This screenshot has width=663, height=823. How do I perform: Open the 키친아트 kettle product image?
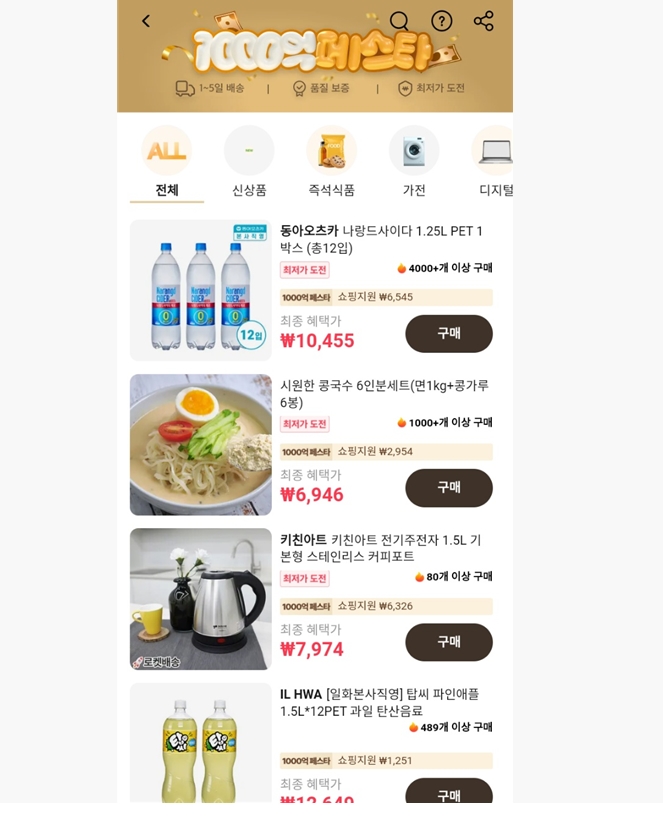(x=200, y=598)
